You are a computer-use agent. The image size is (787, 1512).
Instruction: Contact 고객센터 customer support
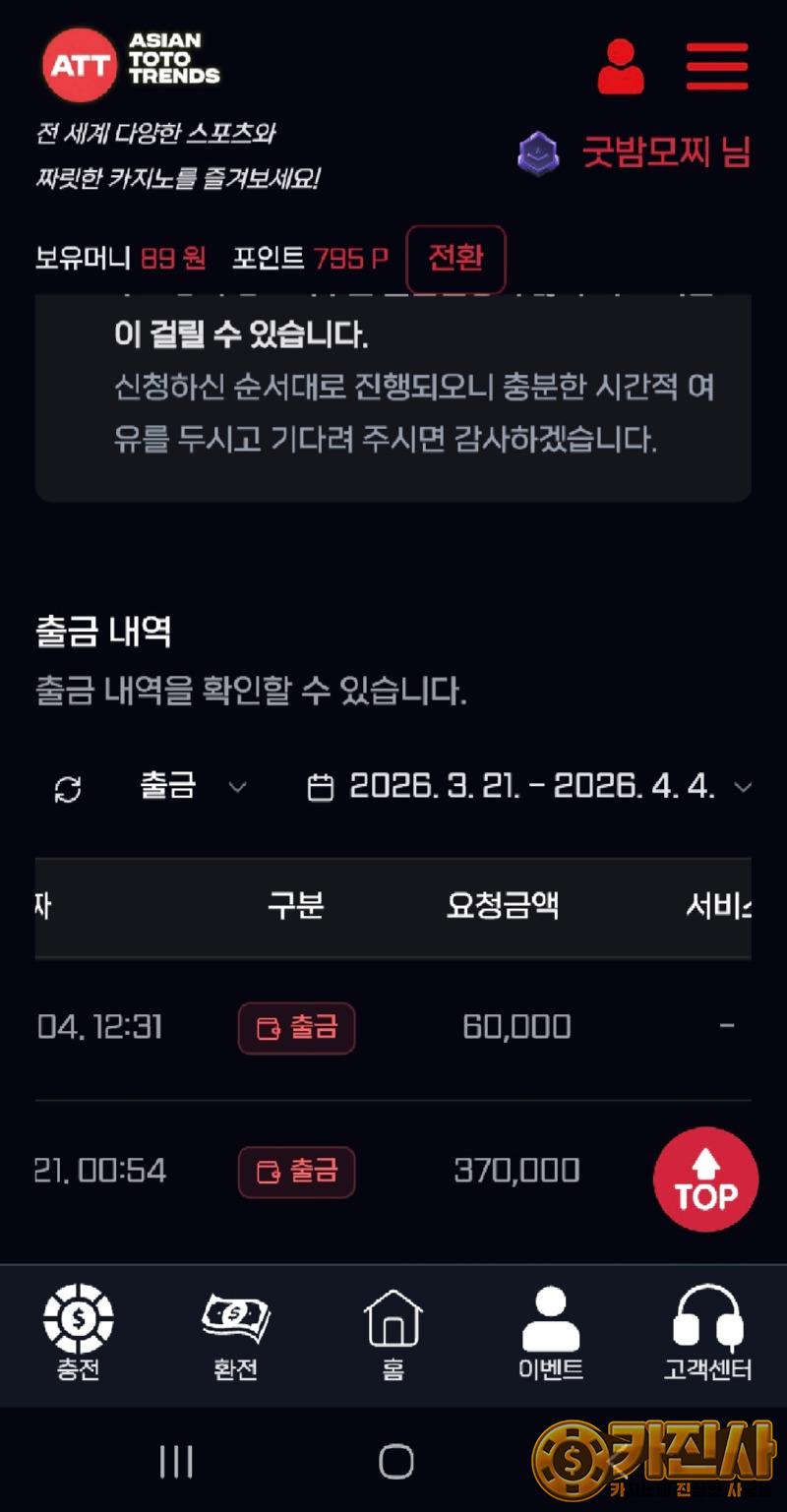click(707, 1334)
